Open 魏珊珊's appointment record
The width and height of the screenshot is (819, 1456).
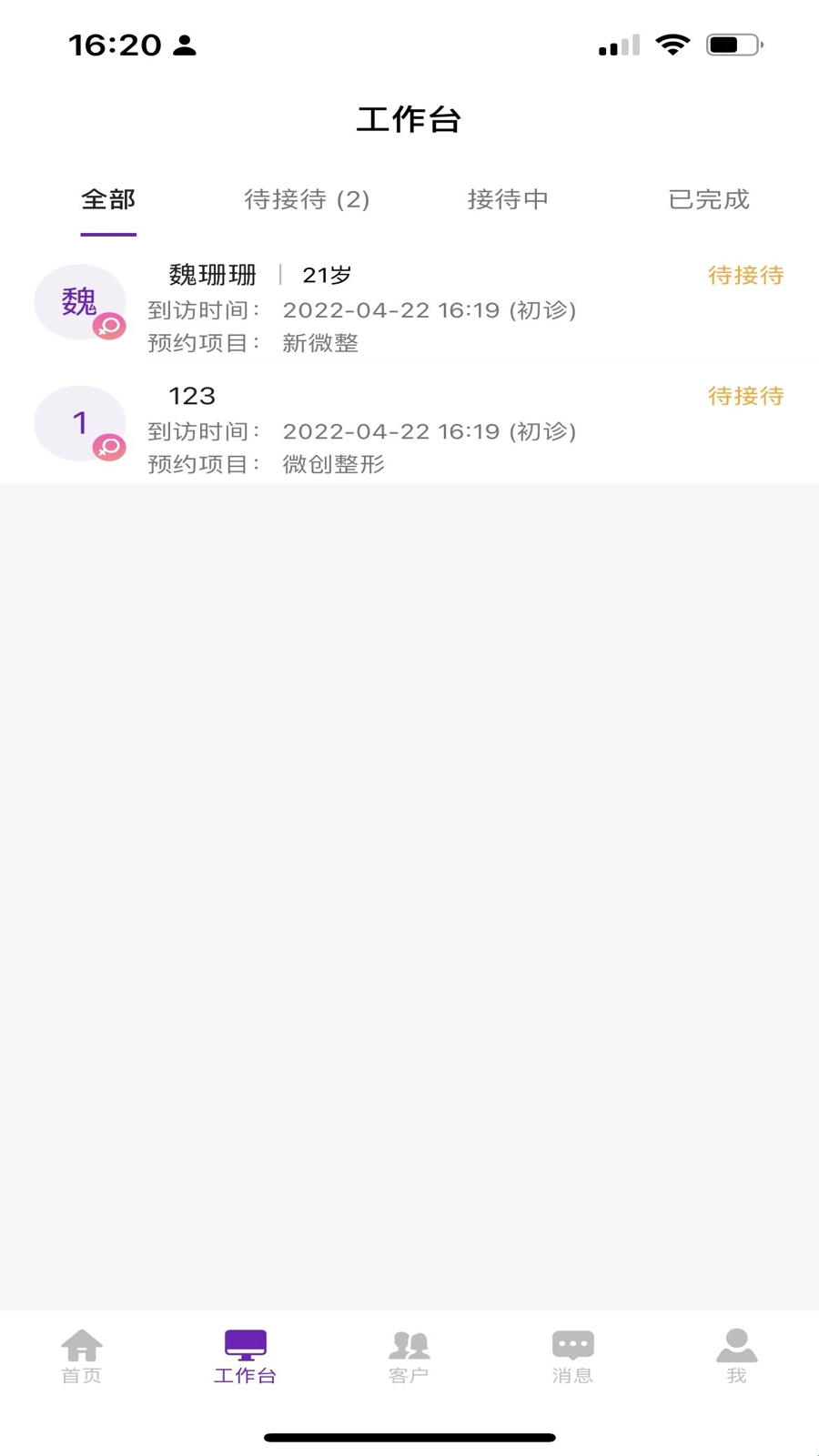409,303
